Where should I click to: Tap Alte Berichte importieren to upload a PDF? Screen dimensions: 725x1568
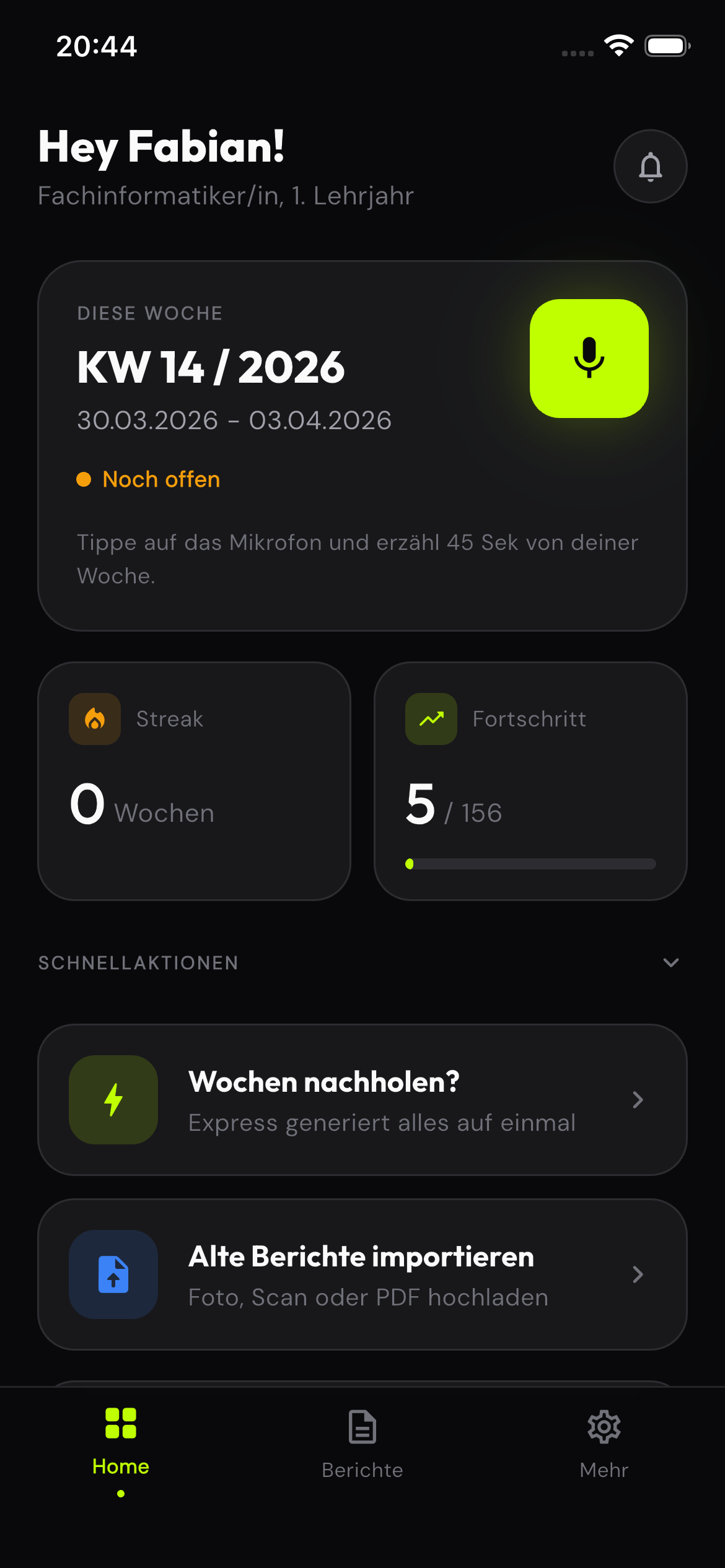pyautogui.click(x=362, y=1274)
